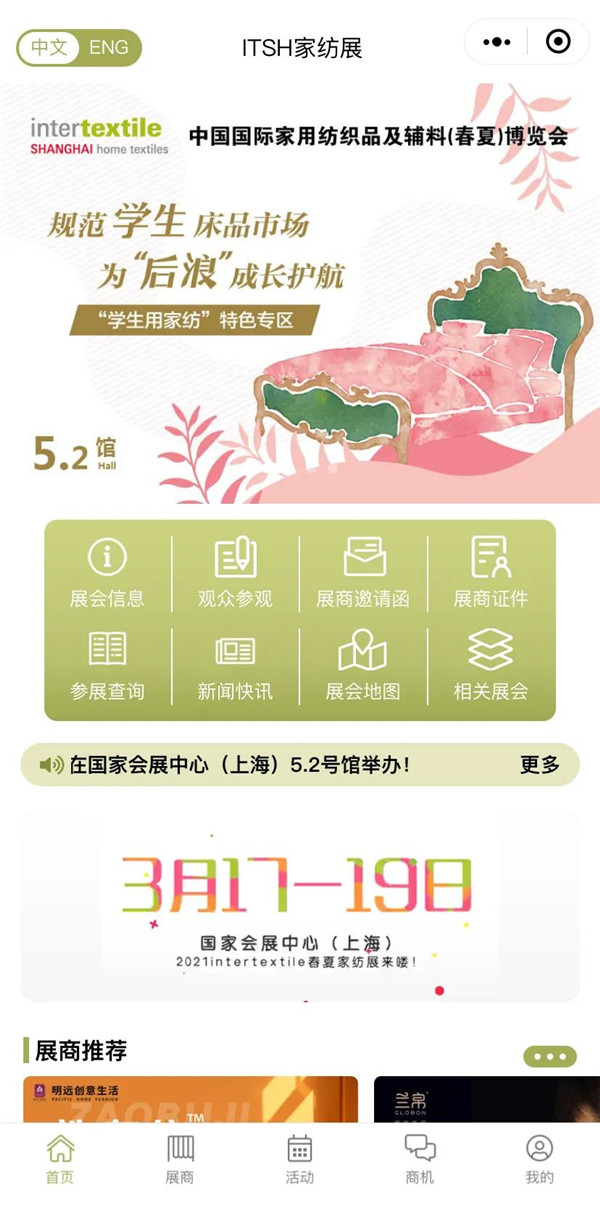The height and width of the screenshot is (1205, 600).
Task: Close the mini program
Action: click(557, 42)
